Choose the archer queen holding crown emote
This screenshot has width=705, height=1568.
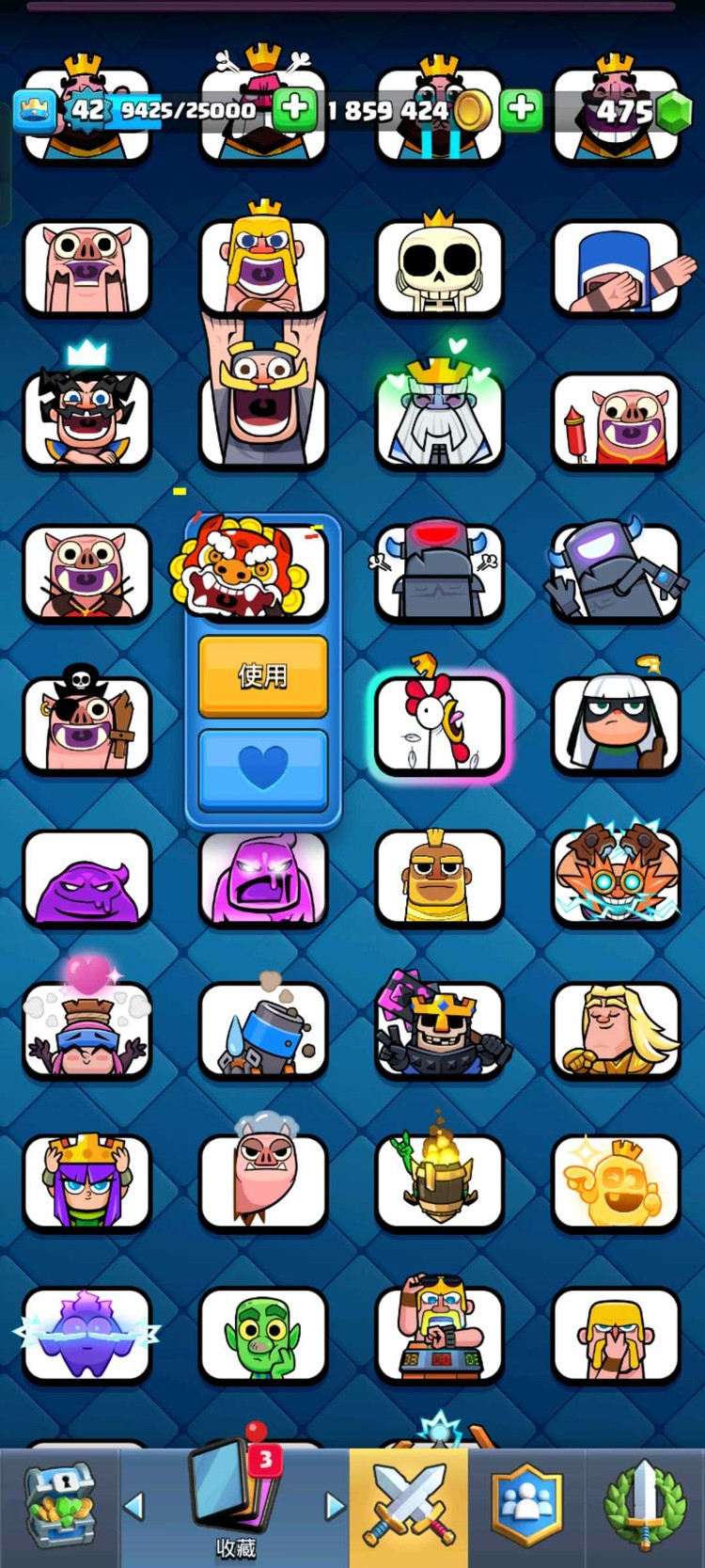86,1183
